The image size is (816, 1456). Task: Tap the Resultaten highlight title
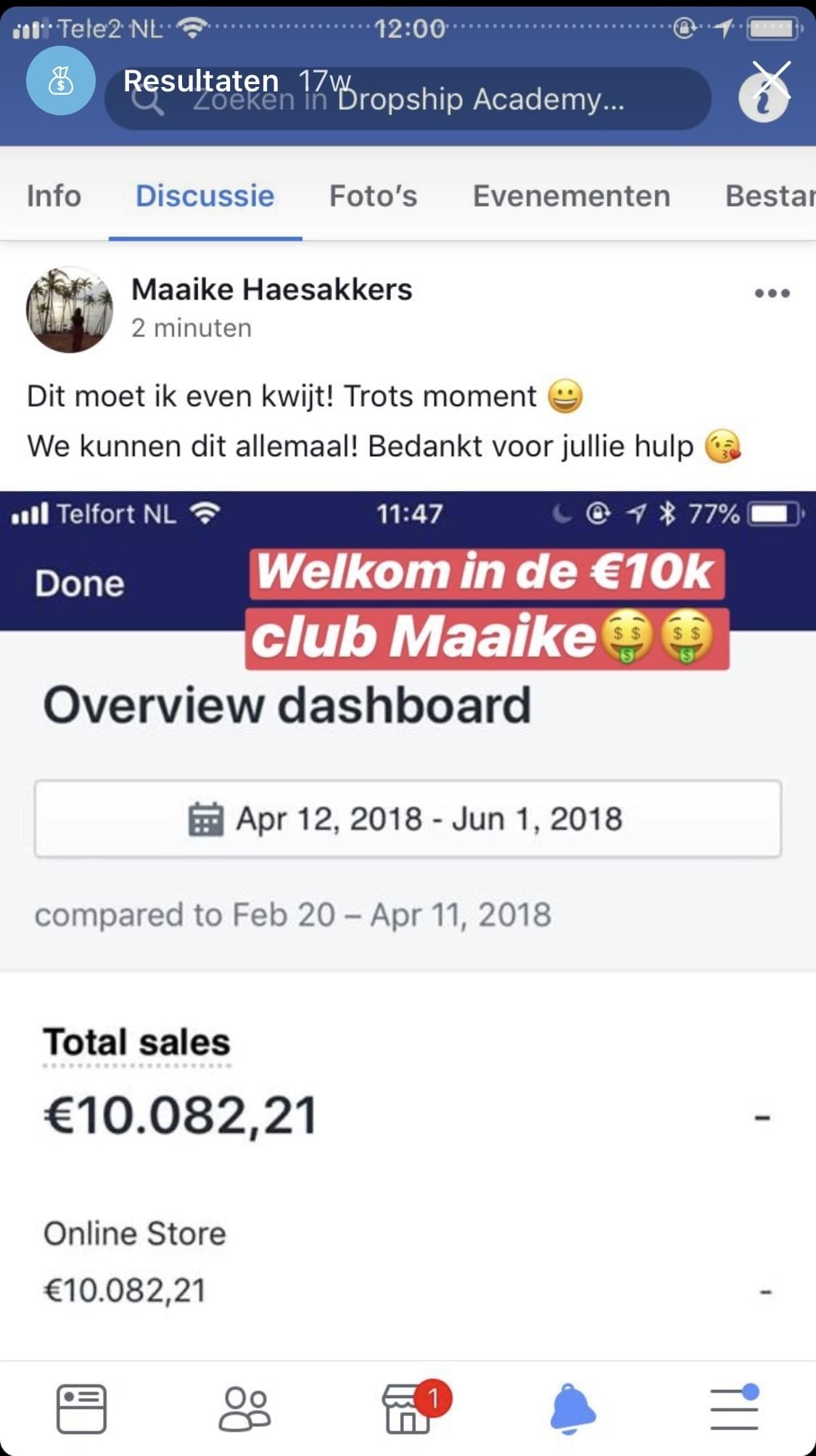point(201,81)
